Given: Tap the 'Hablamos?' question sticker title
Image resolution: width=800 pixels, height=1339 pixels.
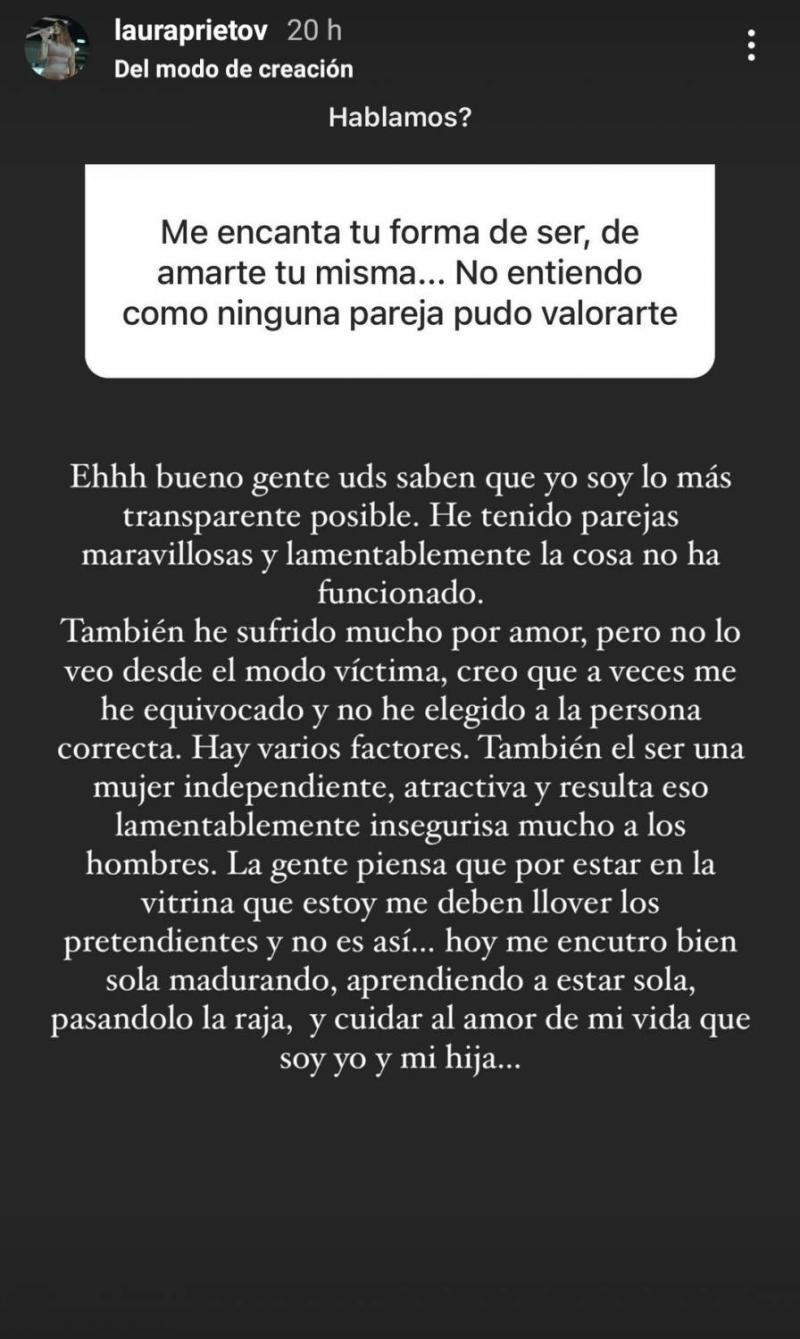Looking at the screenshot, I should pyautogui.click(x=399, y=117).
